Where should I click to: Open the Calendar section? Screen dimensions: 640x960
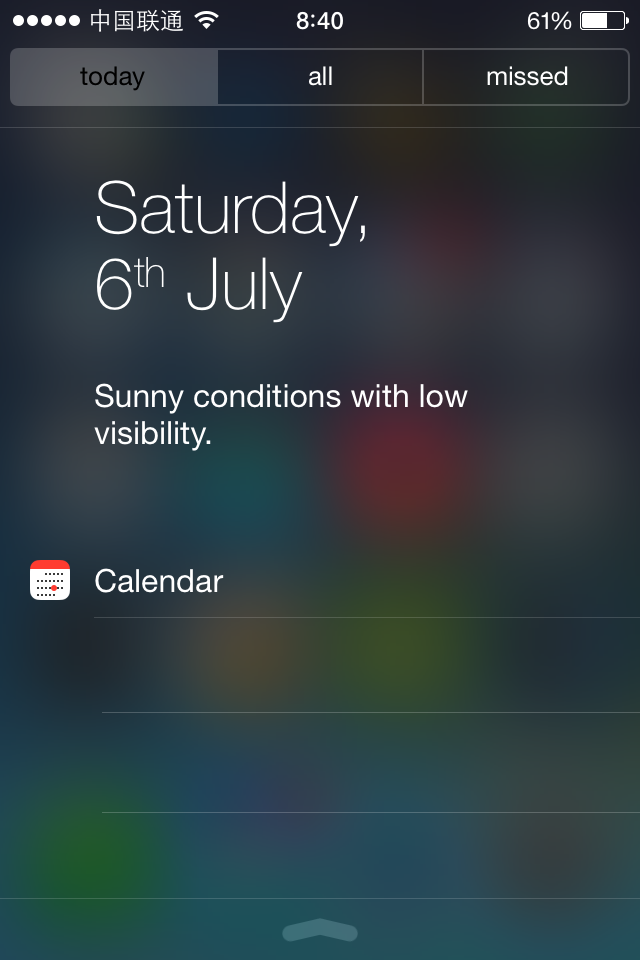[158, 581]
